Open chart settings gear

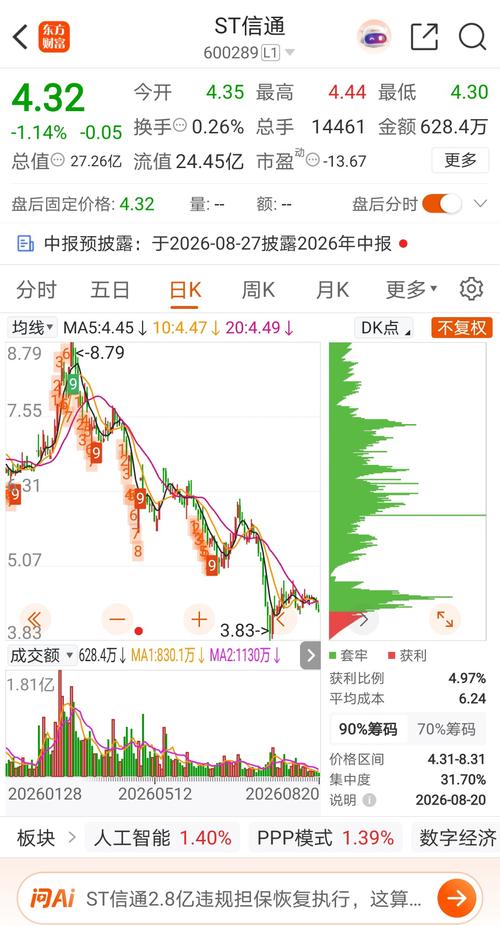tap(471, 289)
